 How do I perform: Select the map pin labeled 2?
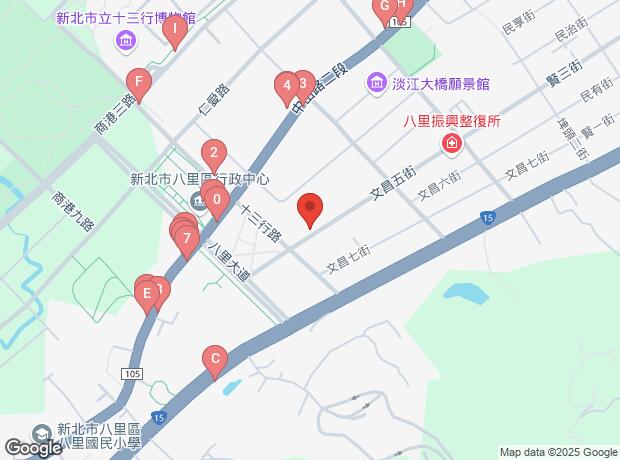(212, 154)
